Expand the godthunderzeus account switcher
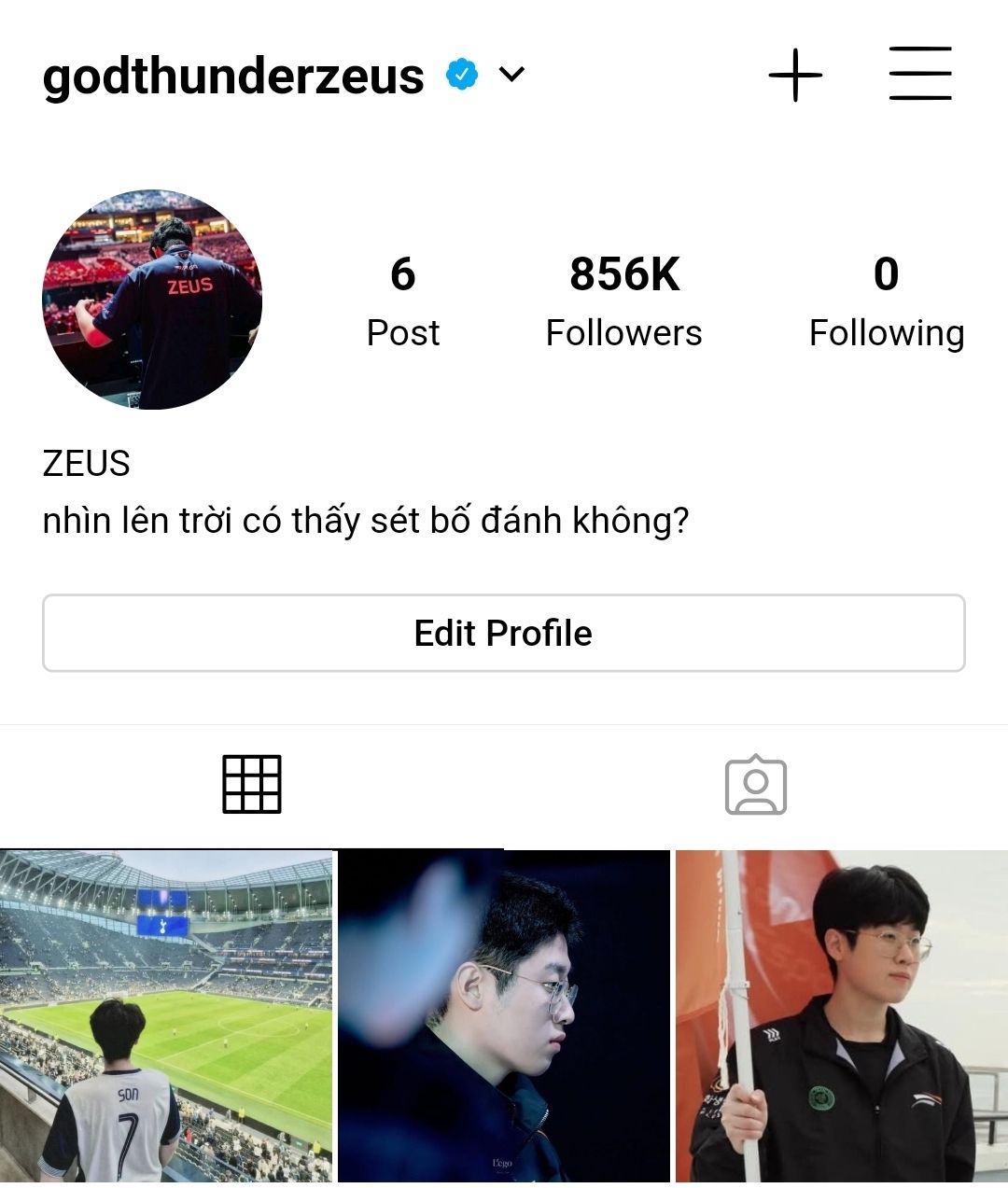This screenshot has width=1008, height=1188. tap(511, 74)
